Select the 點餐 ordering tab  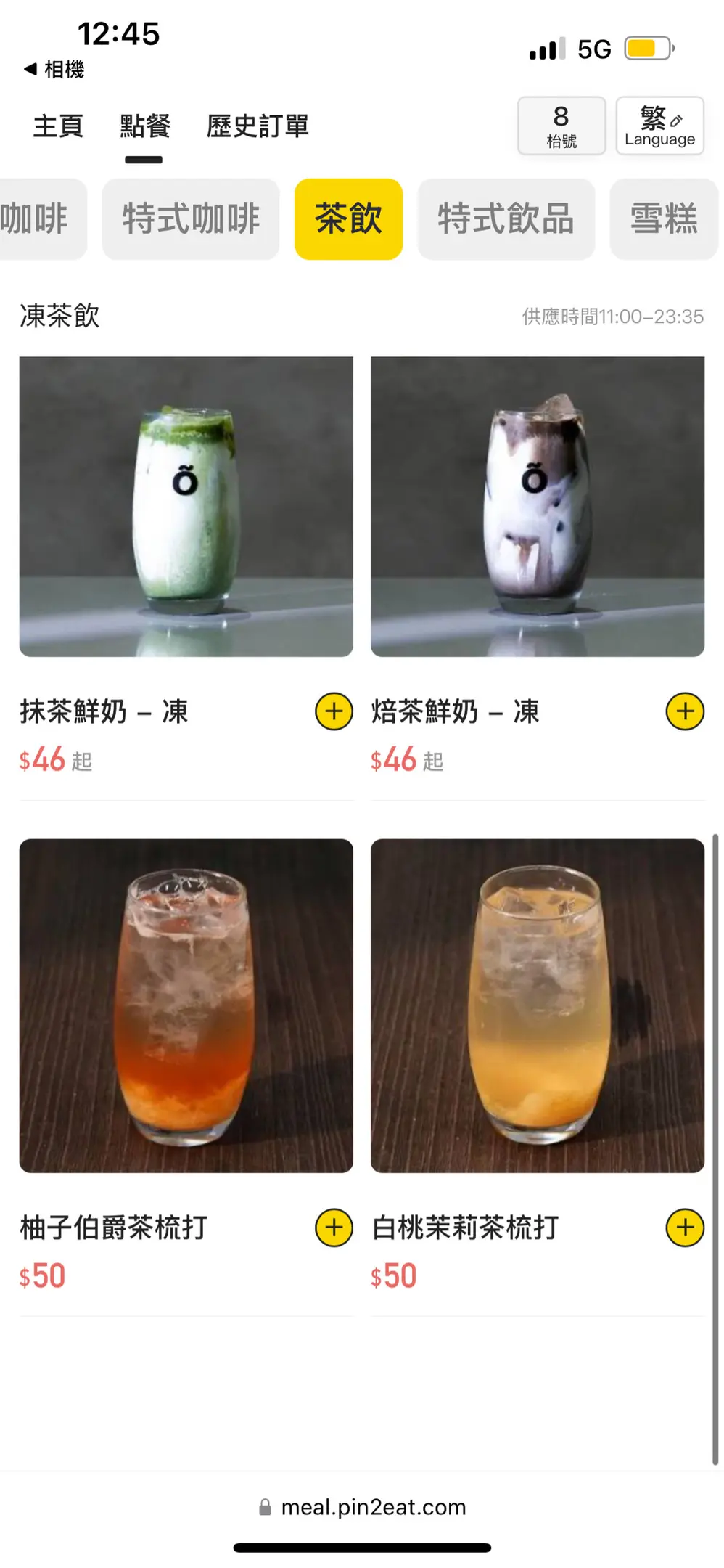pos(144,126)
